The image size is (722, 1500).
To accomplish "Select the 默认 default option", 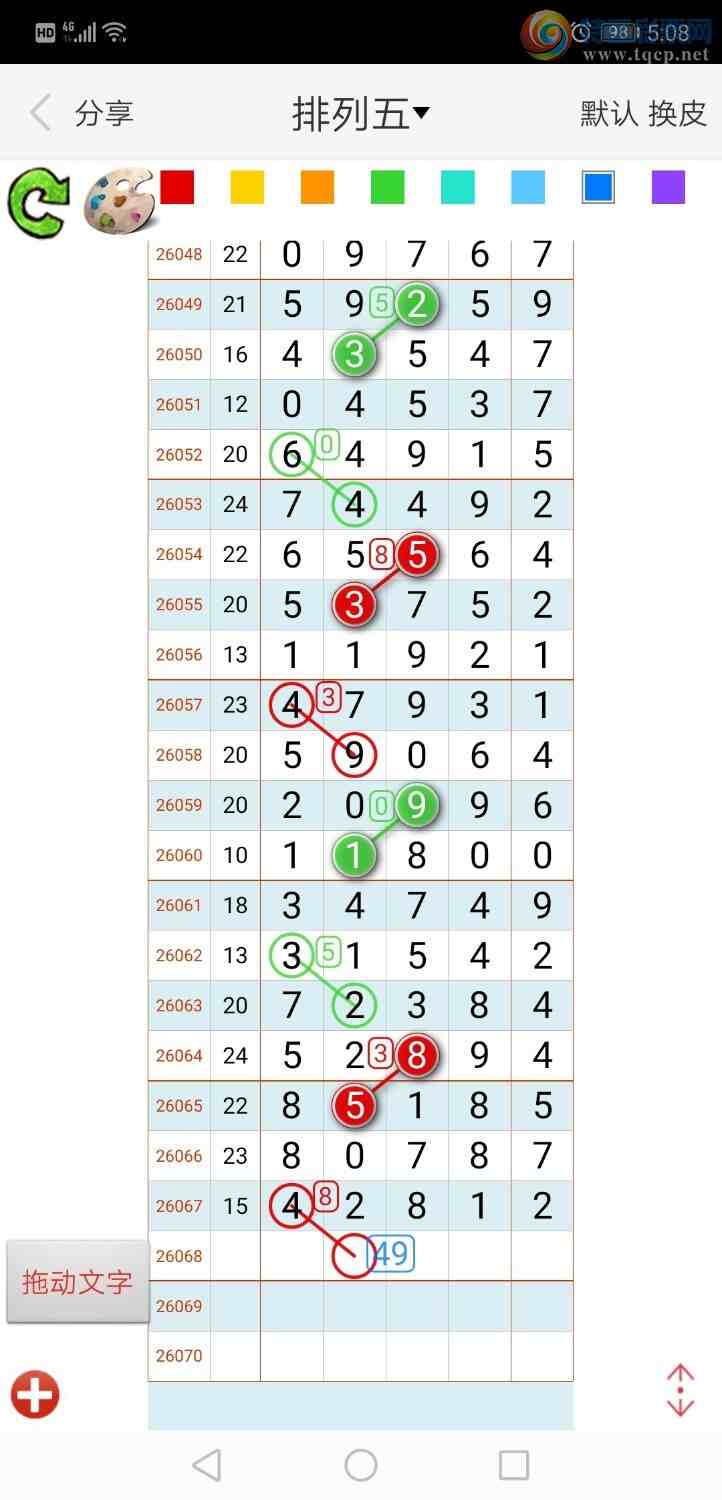I will (609, 113).
